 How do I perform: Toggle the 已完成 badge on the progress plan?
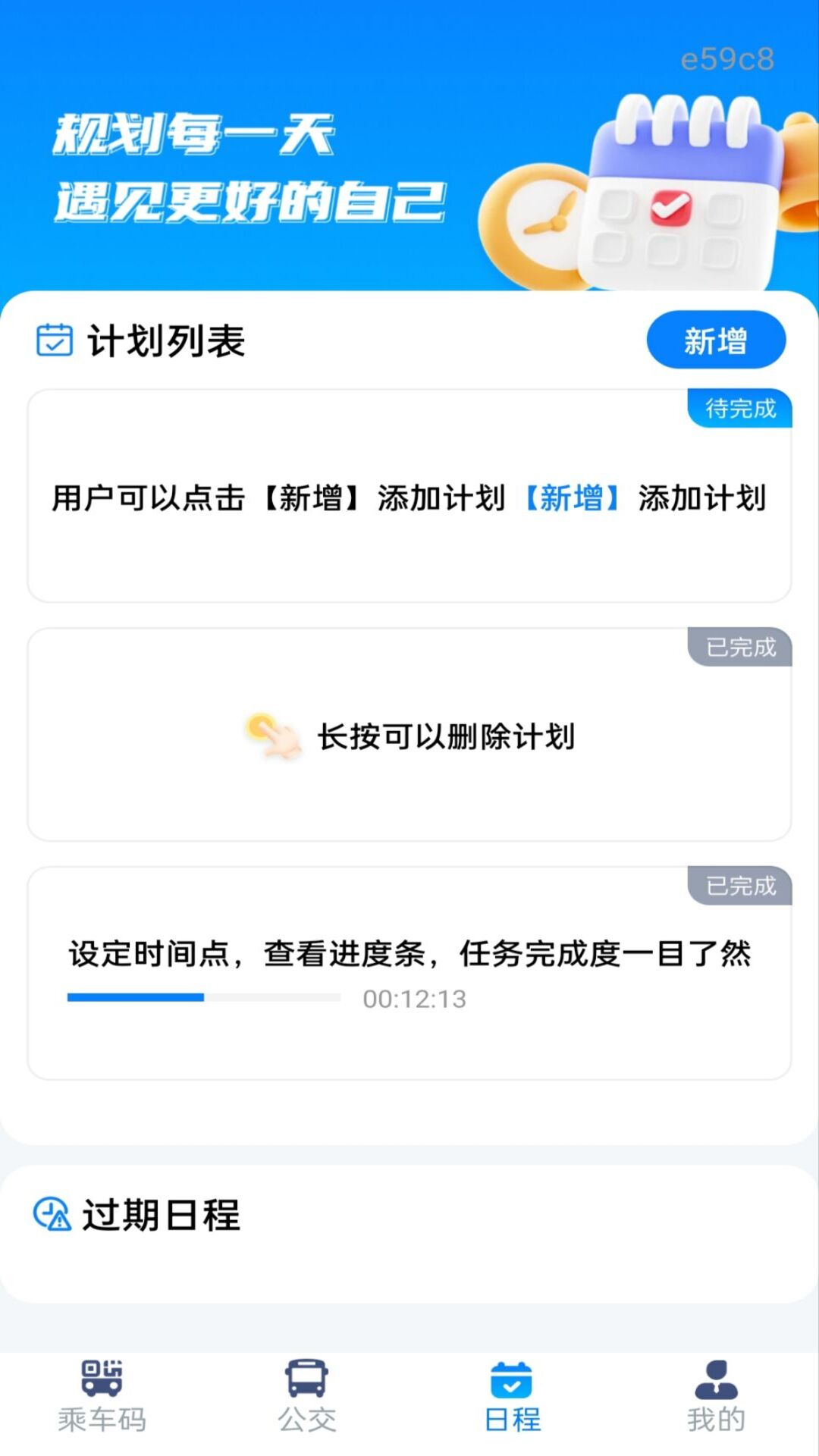pos(739,884)
